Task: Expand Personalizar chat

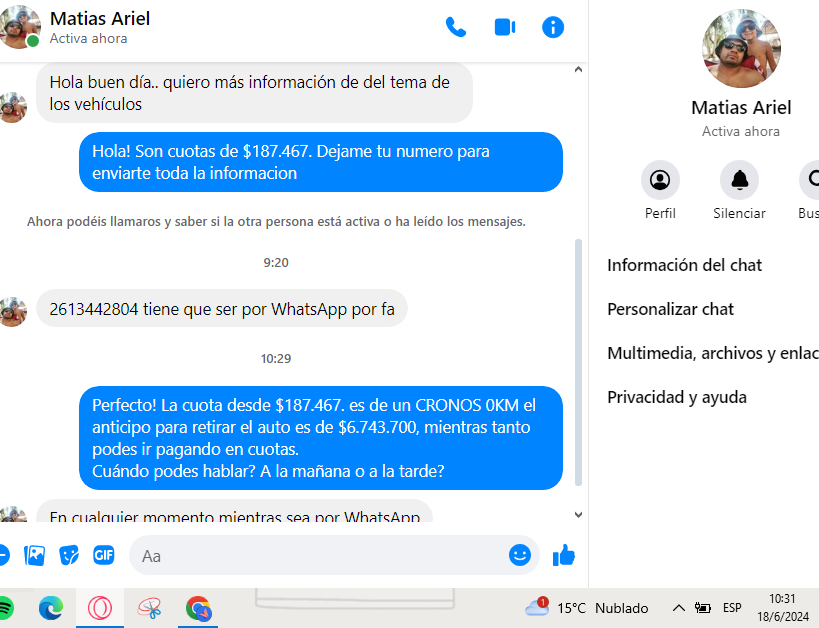Action: coord(671,309)
